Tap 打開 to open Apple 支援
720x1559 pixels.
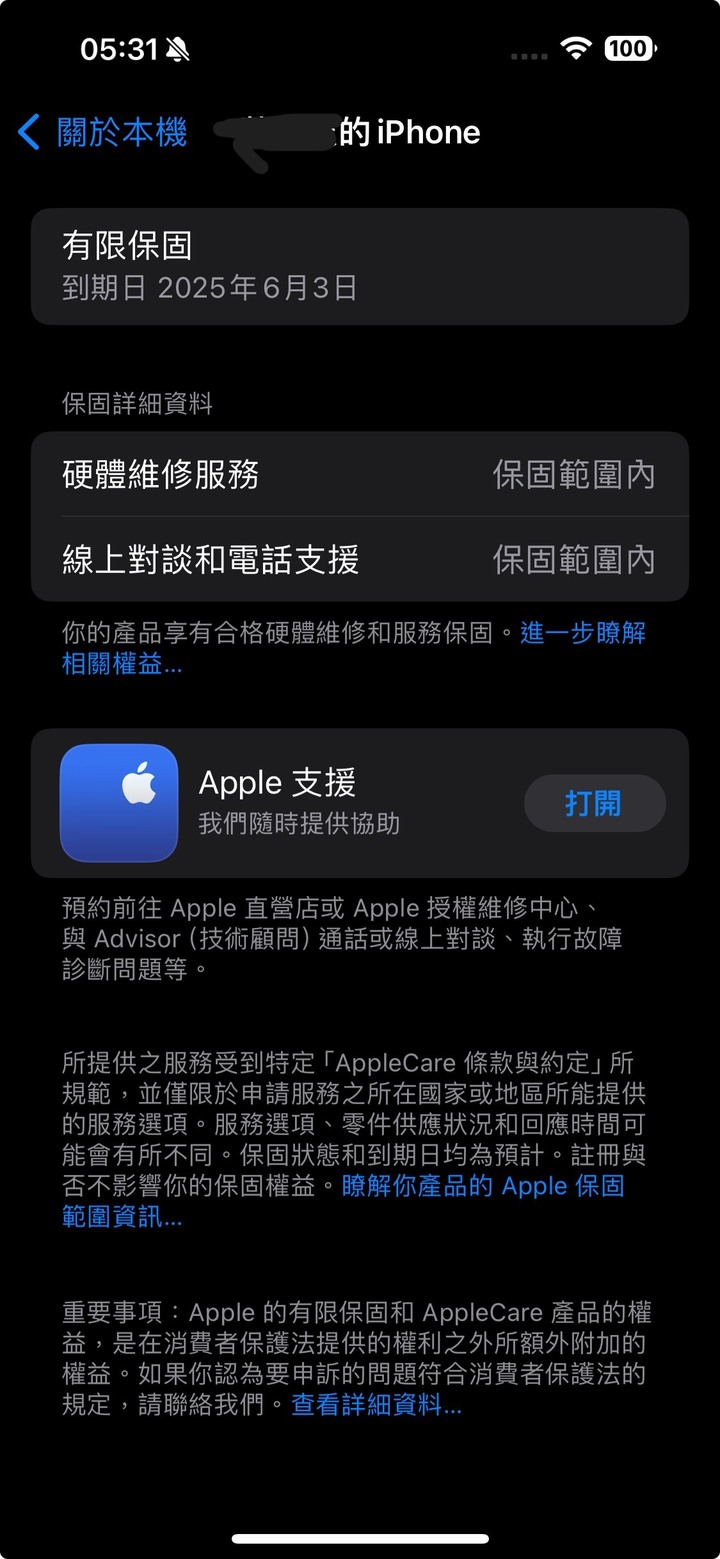click(594, 803)
